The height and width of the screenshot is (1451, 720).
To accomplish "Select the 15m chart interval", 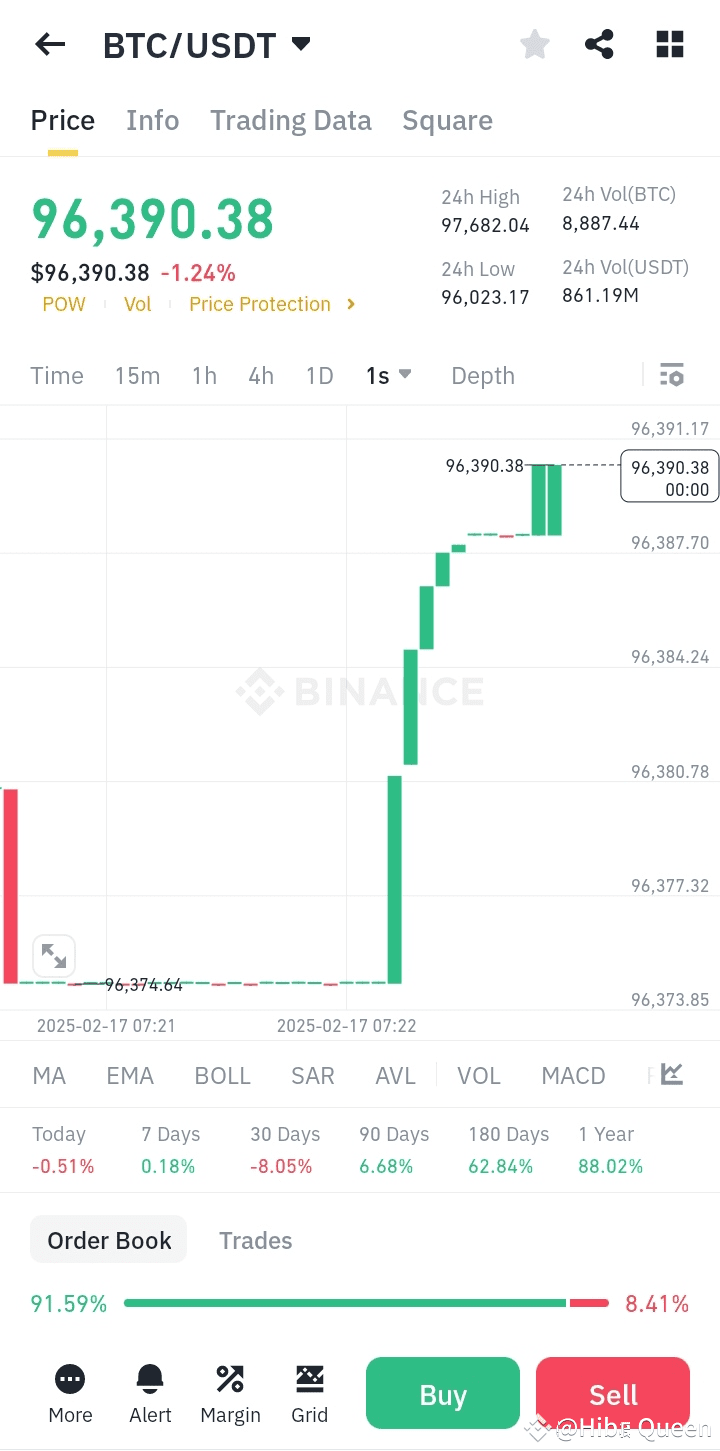I will pyautogui.click(x=137, y=376).
